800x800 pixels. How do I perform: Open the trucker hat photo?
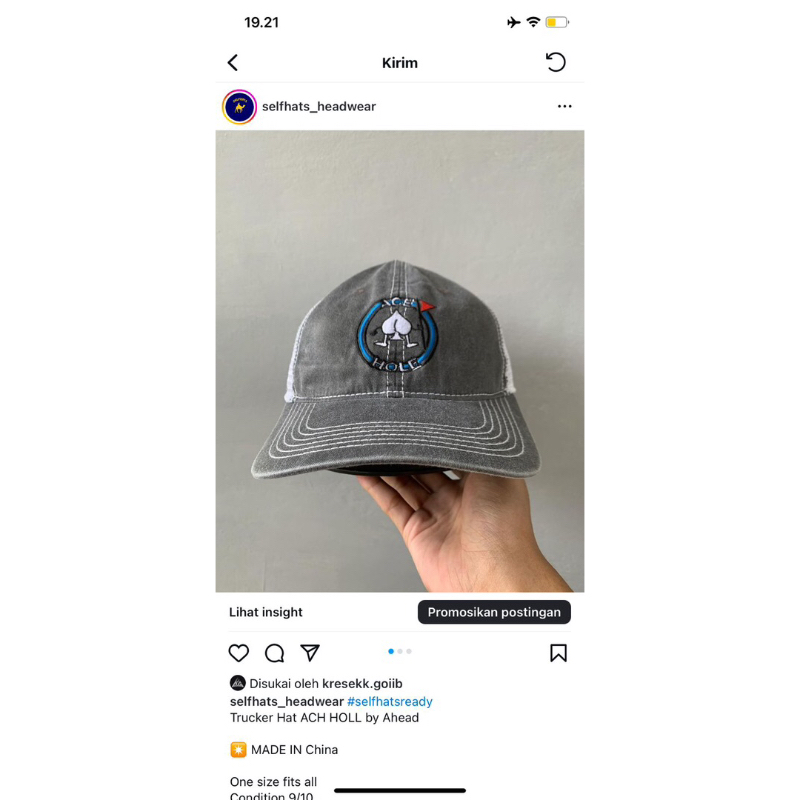coord(400,361)
